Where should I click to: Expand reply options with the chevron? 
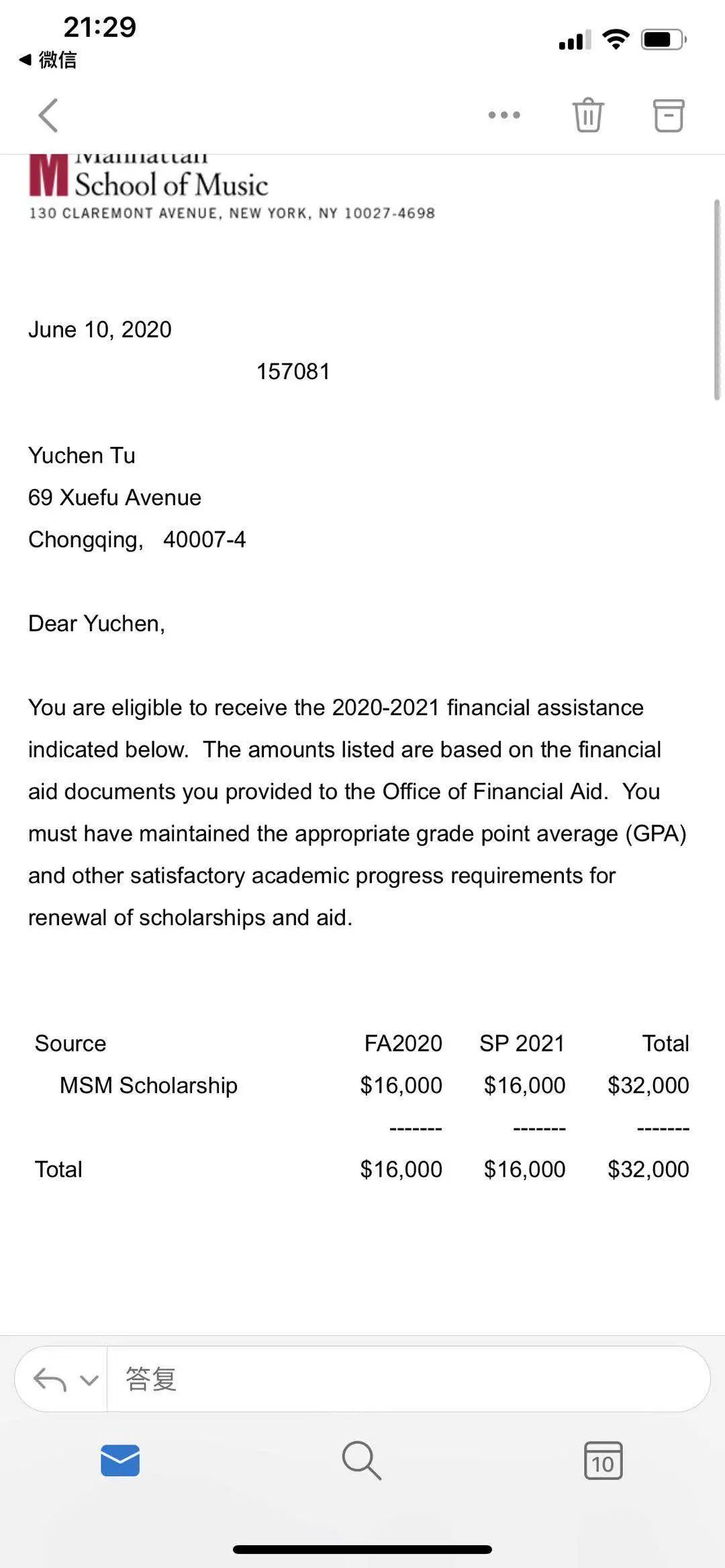89,1380
